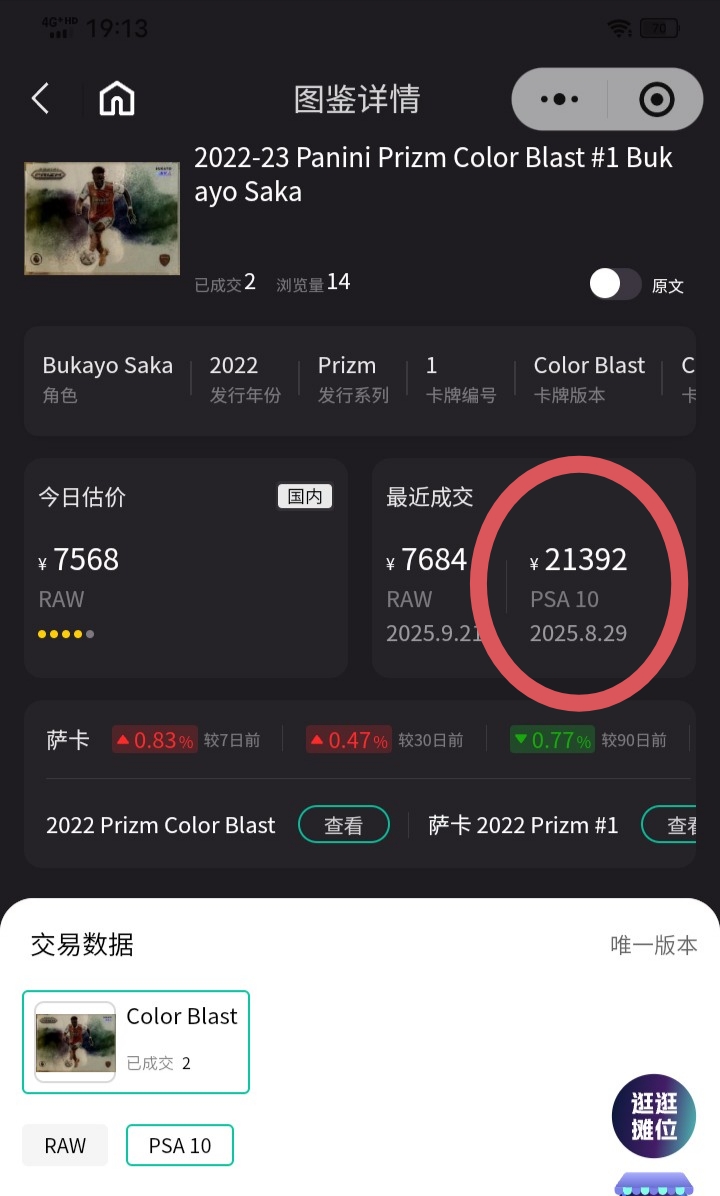Select the Color Blast version card

tap(136, 1041)
